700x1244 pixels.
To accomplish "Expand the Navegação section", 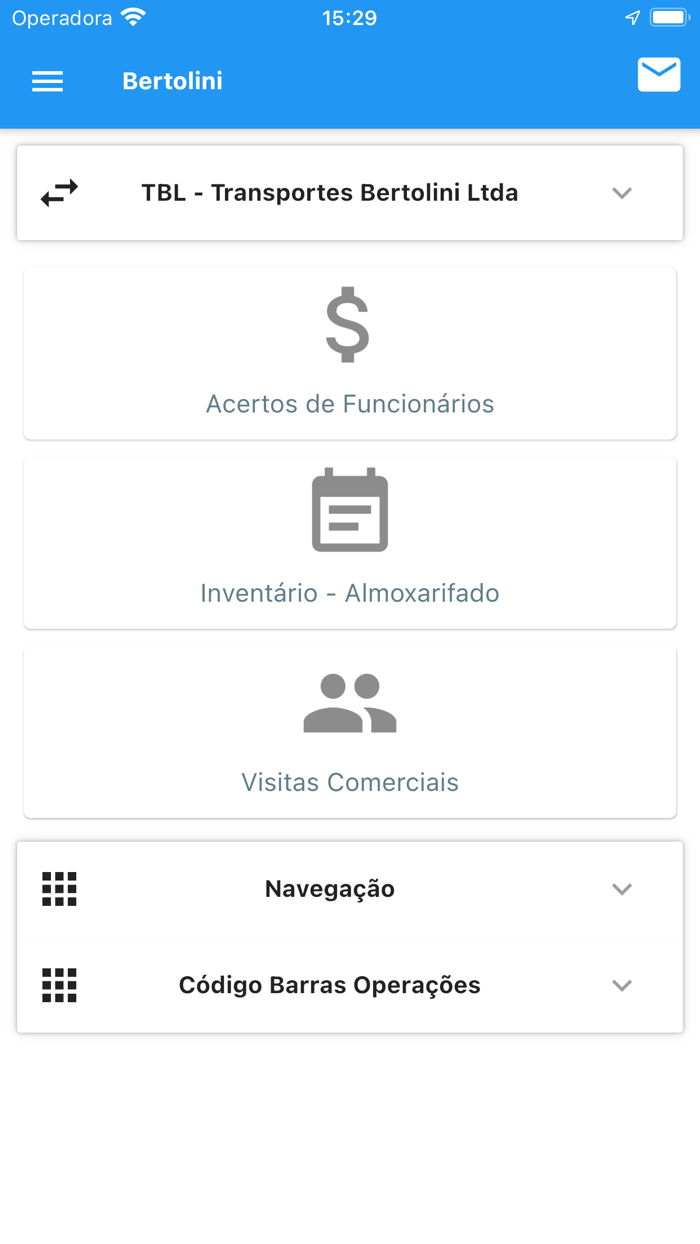I will click(x=350, y=889).
